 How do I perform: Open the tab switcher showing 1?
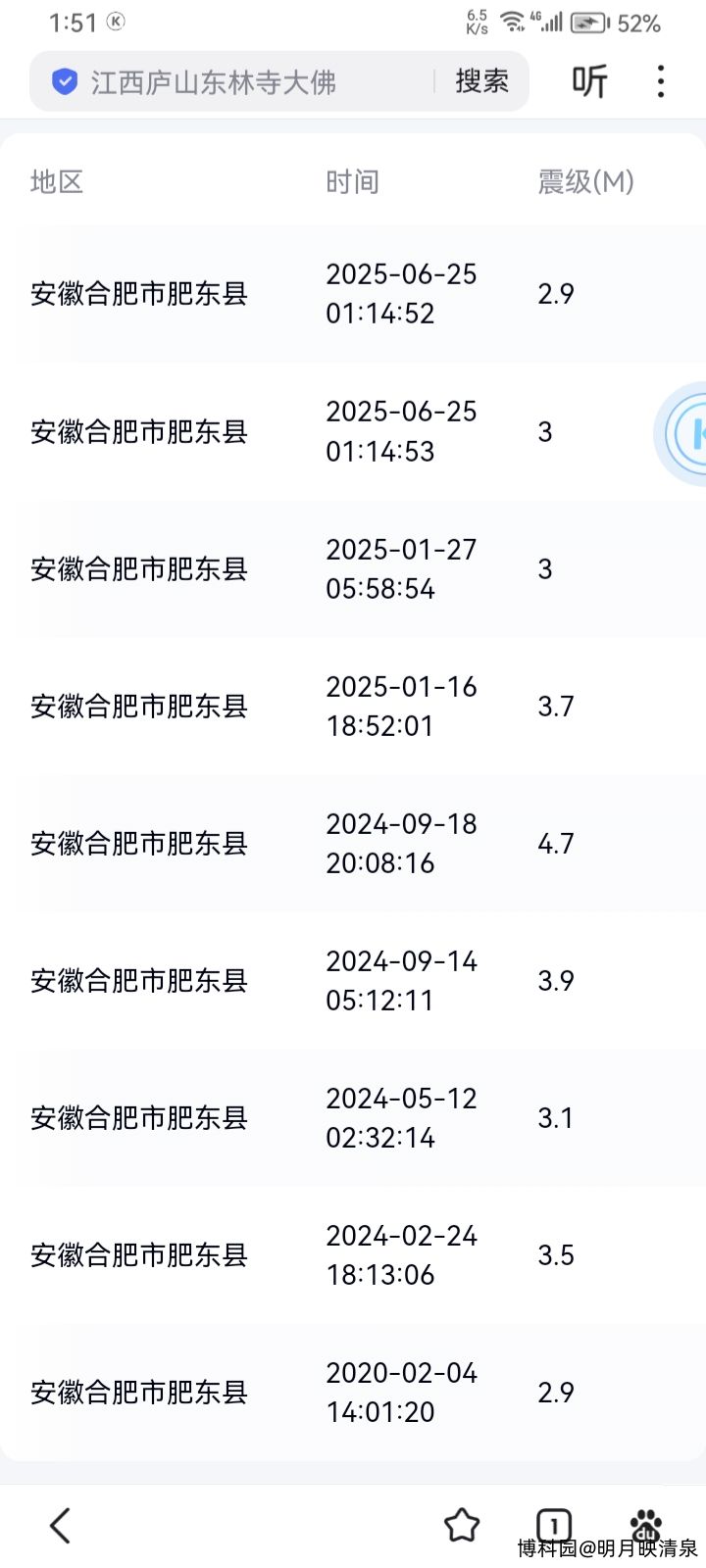pos(554,1526)
